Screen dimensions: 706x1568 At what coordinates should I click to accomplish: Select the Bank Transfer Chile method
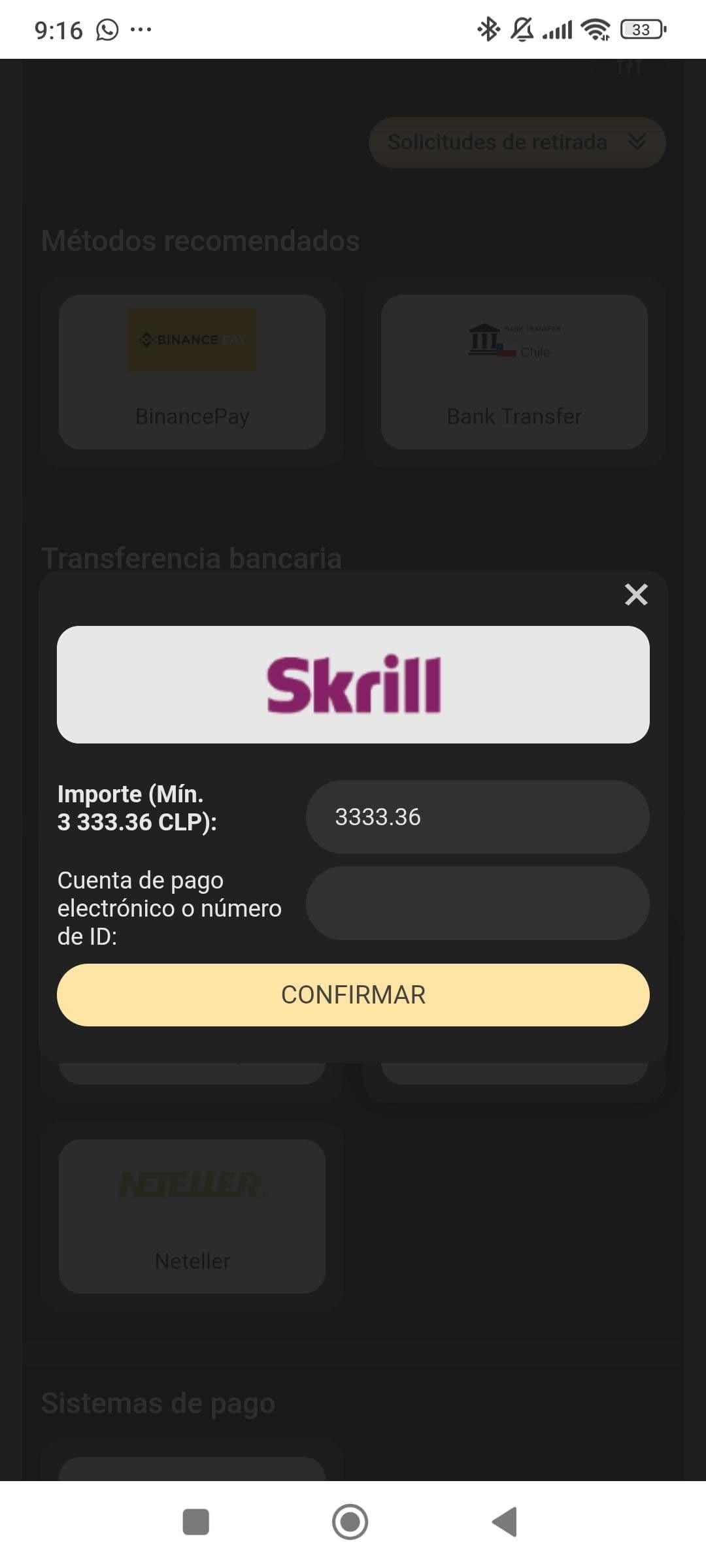click(514, 369)
